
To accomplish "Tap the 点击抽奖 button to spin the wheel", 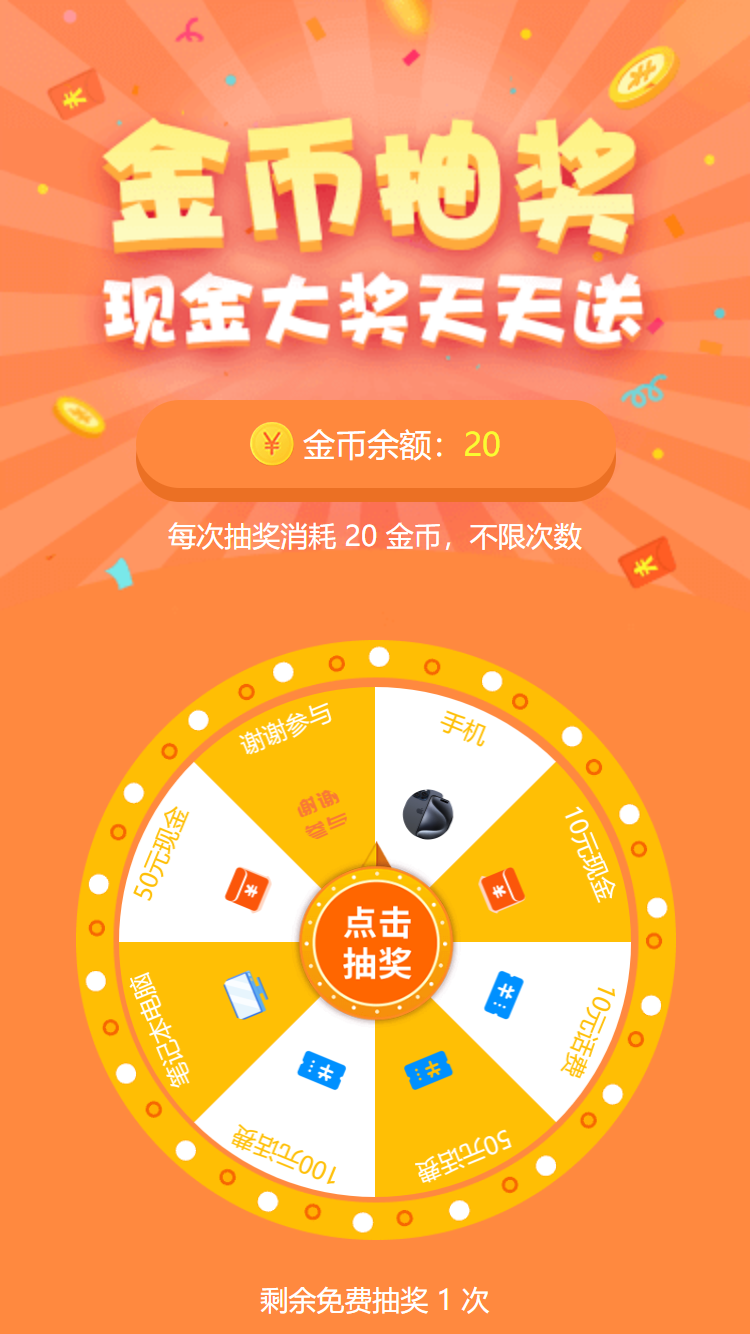I will coord(376,942).
